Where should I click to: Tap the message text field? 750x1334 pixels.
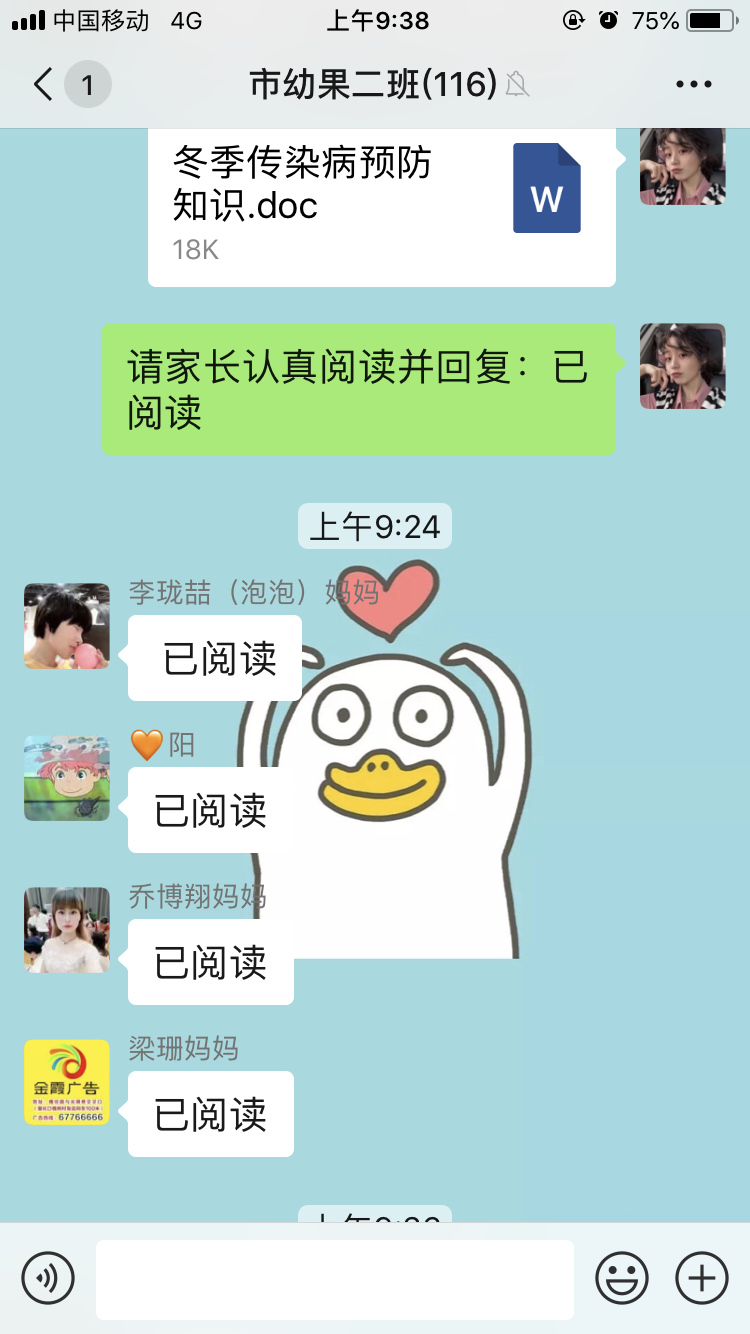point(335,1278)
